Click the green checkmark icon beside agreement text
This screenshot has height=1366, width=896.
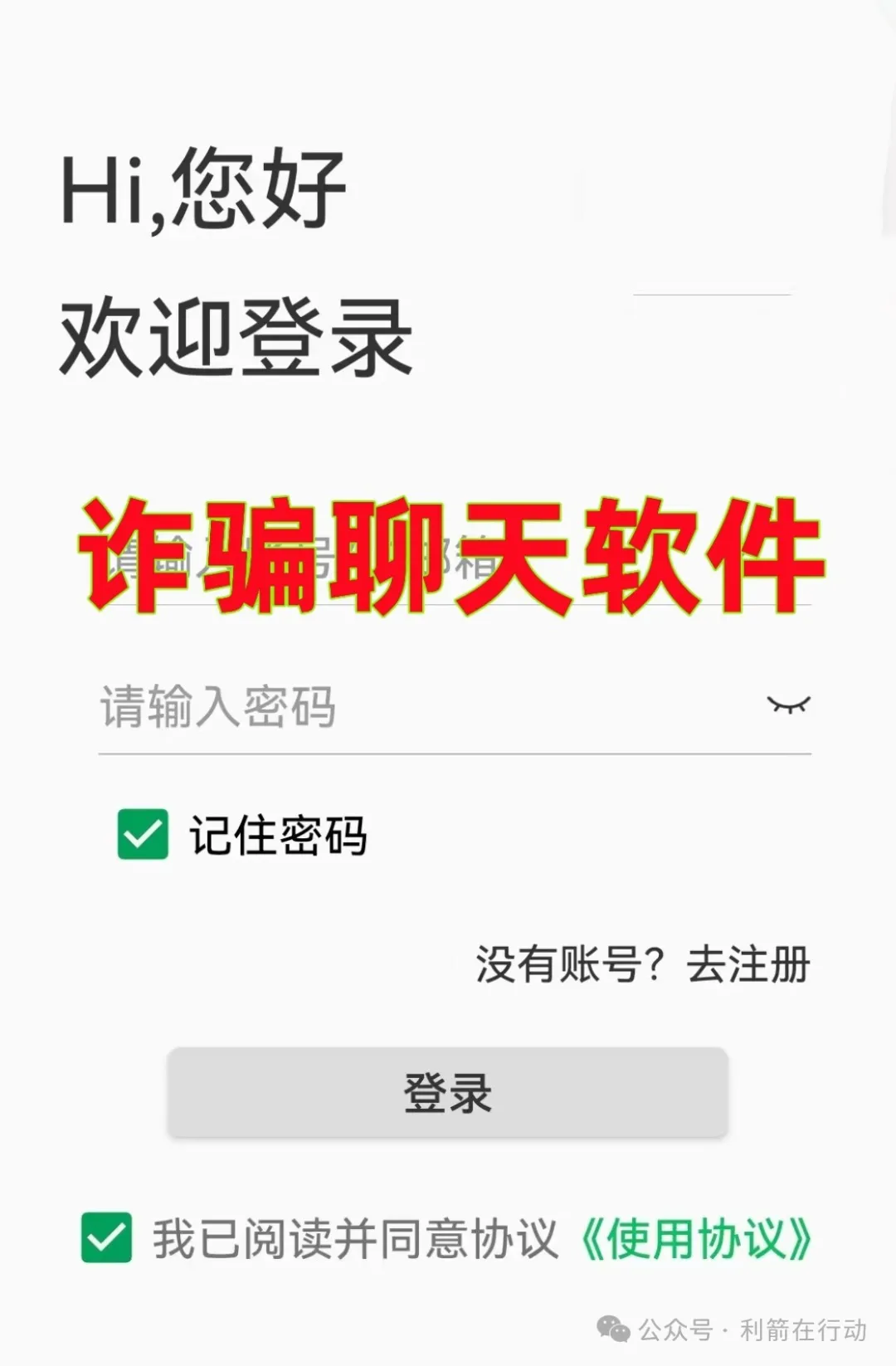click(x=106, y=1236)
